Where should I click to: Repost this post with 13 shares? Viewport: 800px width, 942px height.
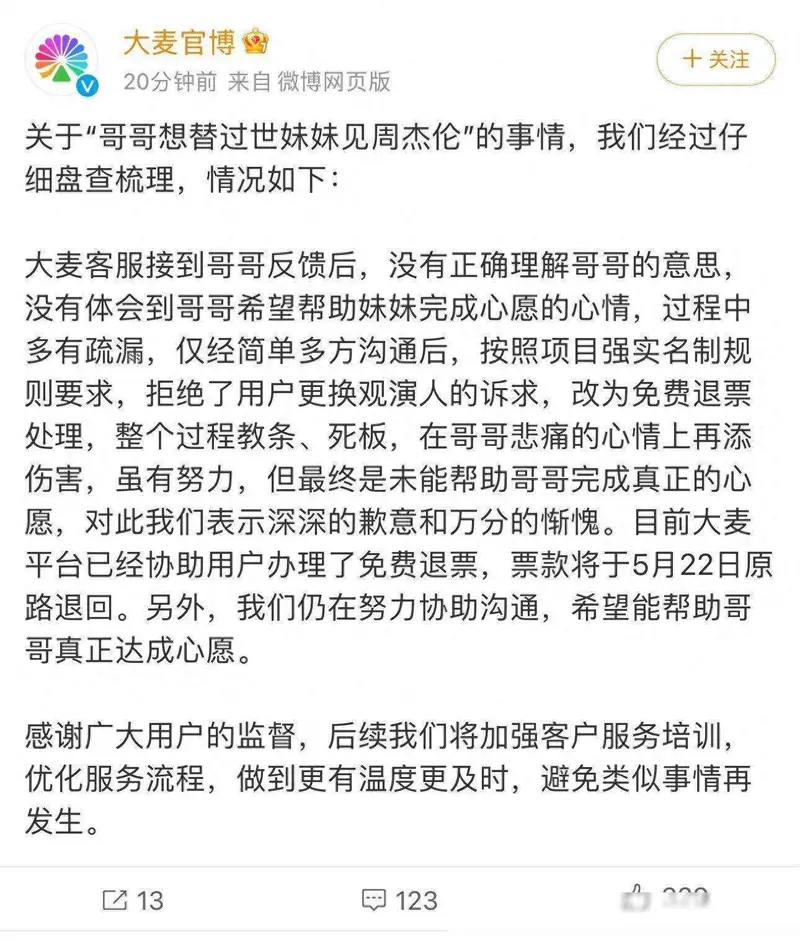click(x=132, y=900)
